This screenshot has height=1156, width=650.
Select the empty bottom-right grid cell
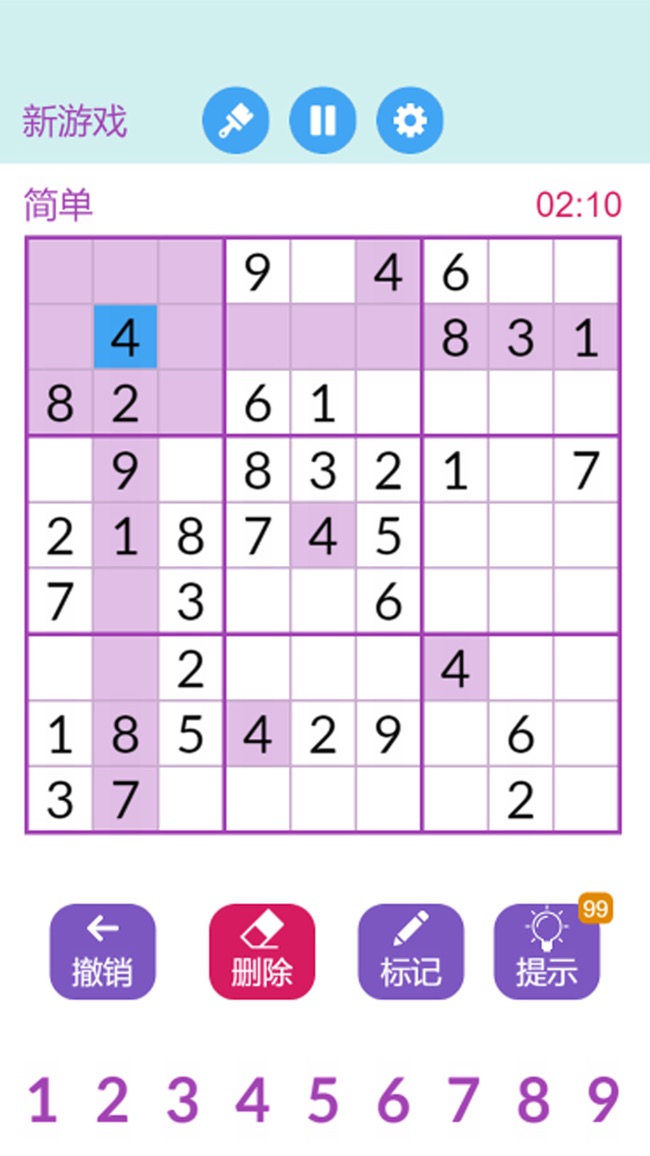pyautogui.click(x=587, y=799)
